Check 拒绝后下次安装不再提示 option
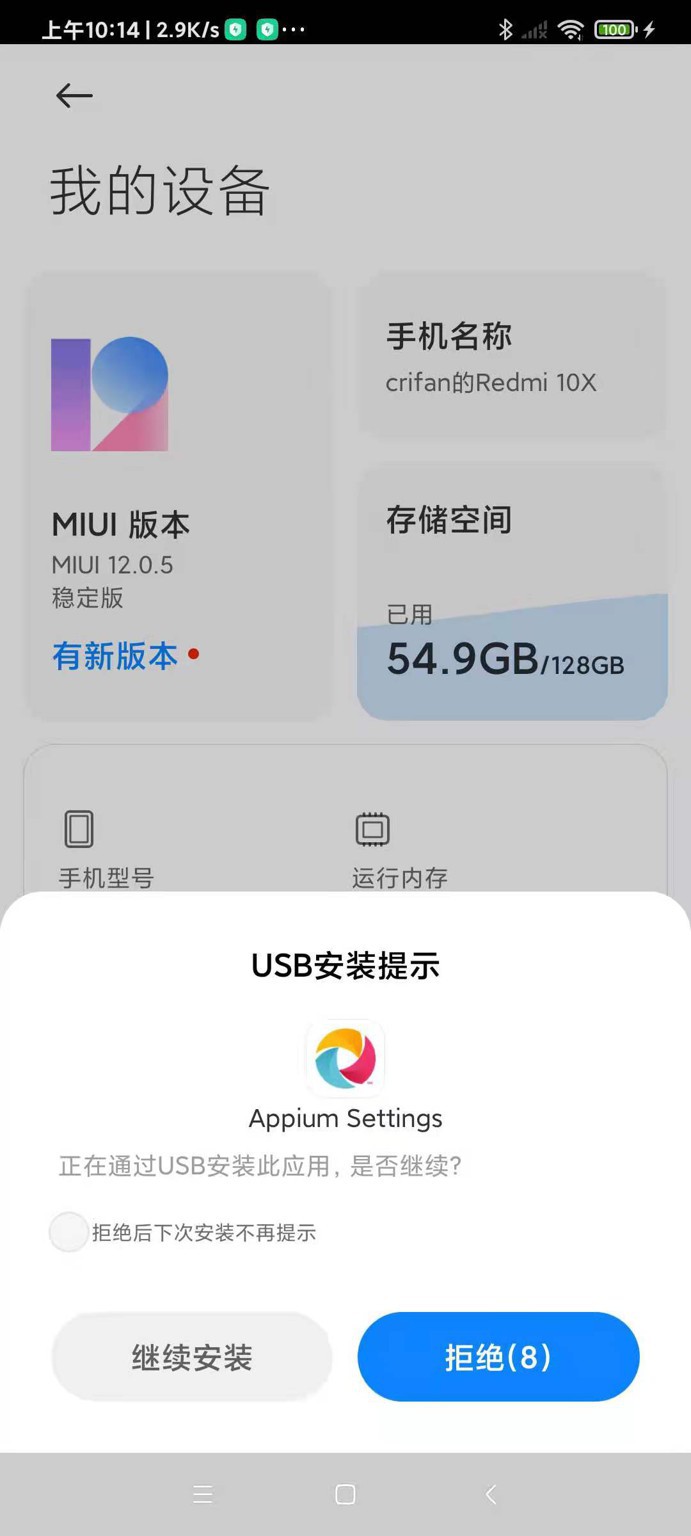This screenshot has height=1536, width=691. pyautogui.click(x=69, y=1232)
